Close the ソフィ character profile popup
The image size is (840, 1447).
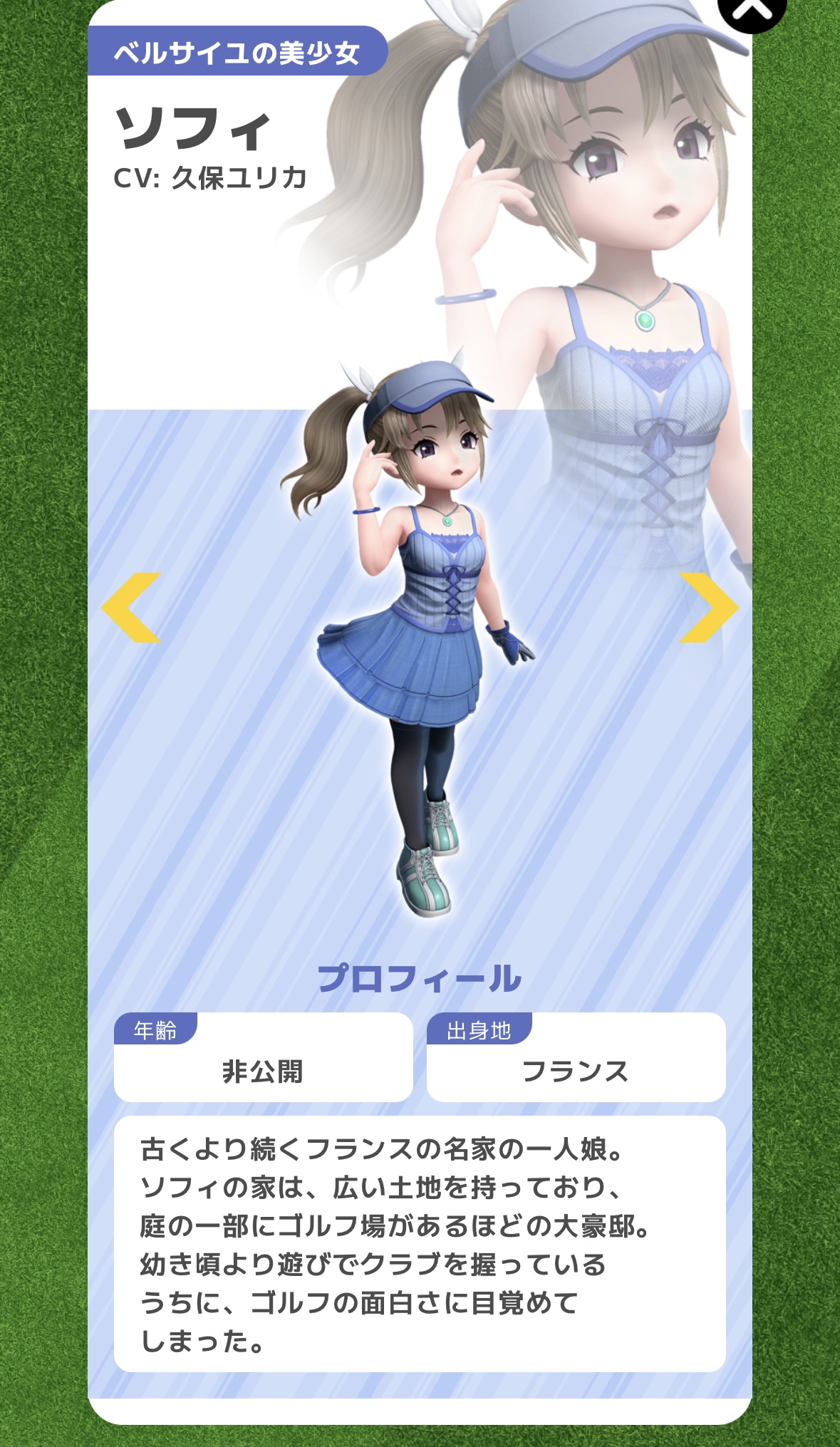click(752, 12)
